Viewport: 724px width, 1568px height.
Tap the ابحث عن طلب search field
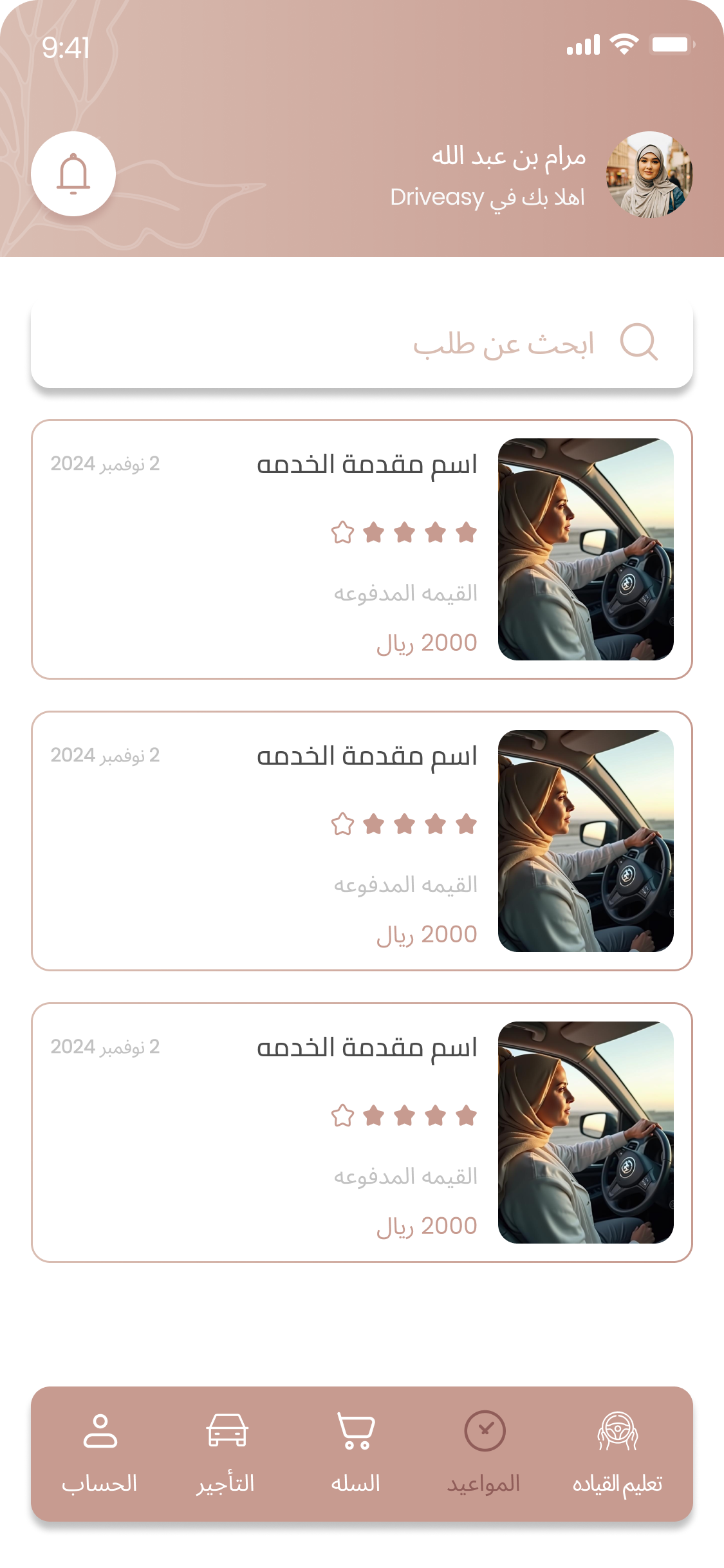click(362, 344)
